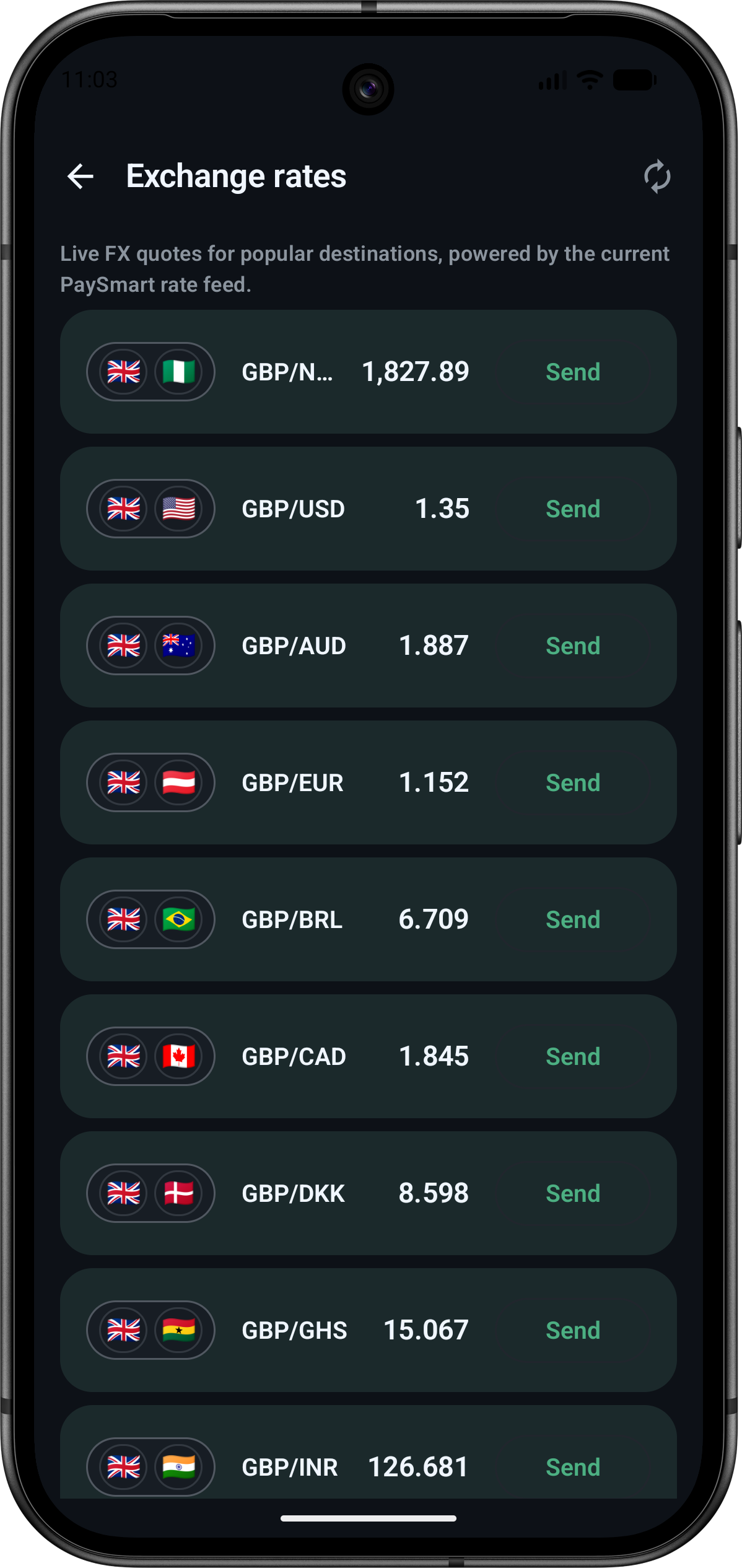Tap the back arrow to exit Exchange rates
This screenshot has width=742, height=1568.
81,177
